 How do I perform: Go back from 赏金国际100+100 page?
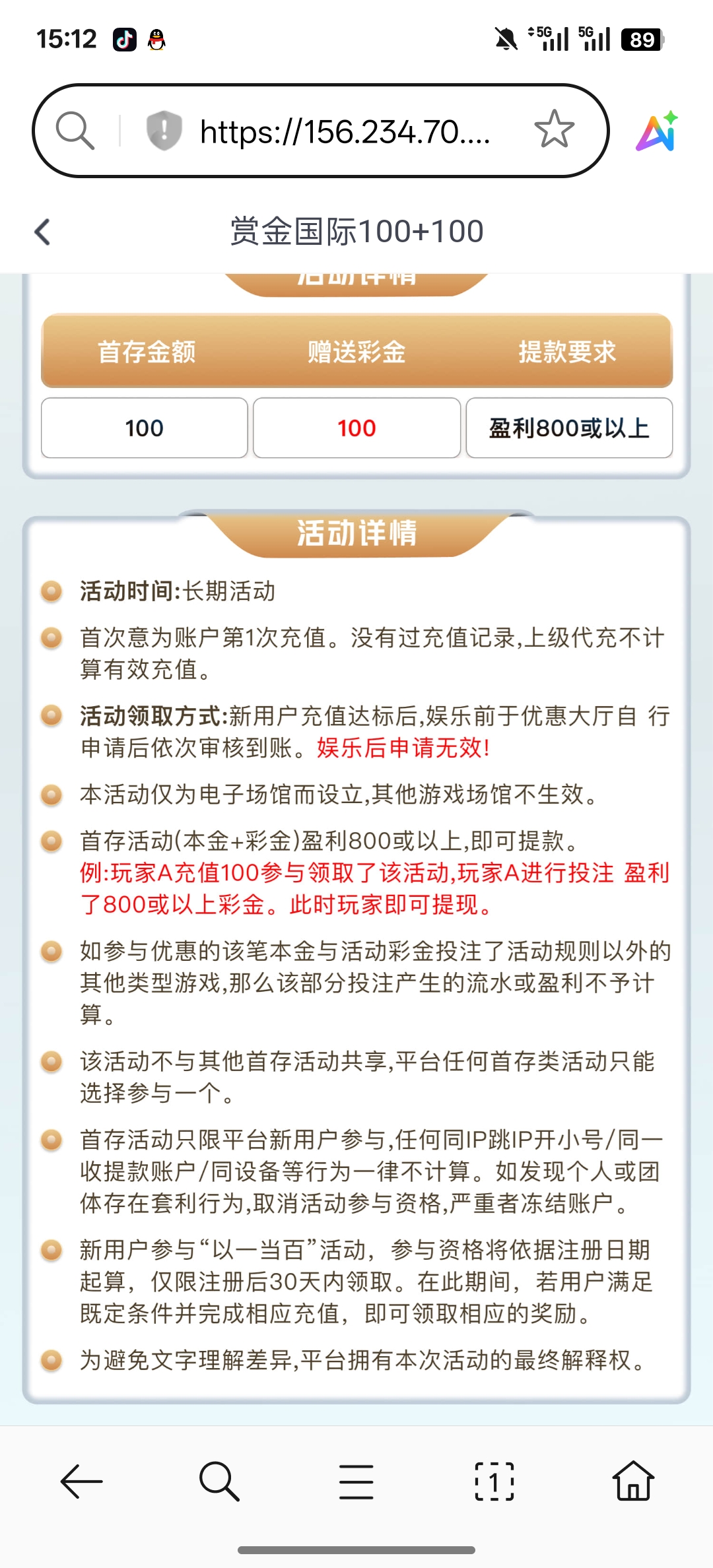[43, 232]
